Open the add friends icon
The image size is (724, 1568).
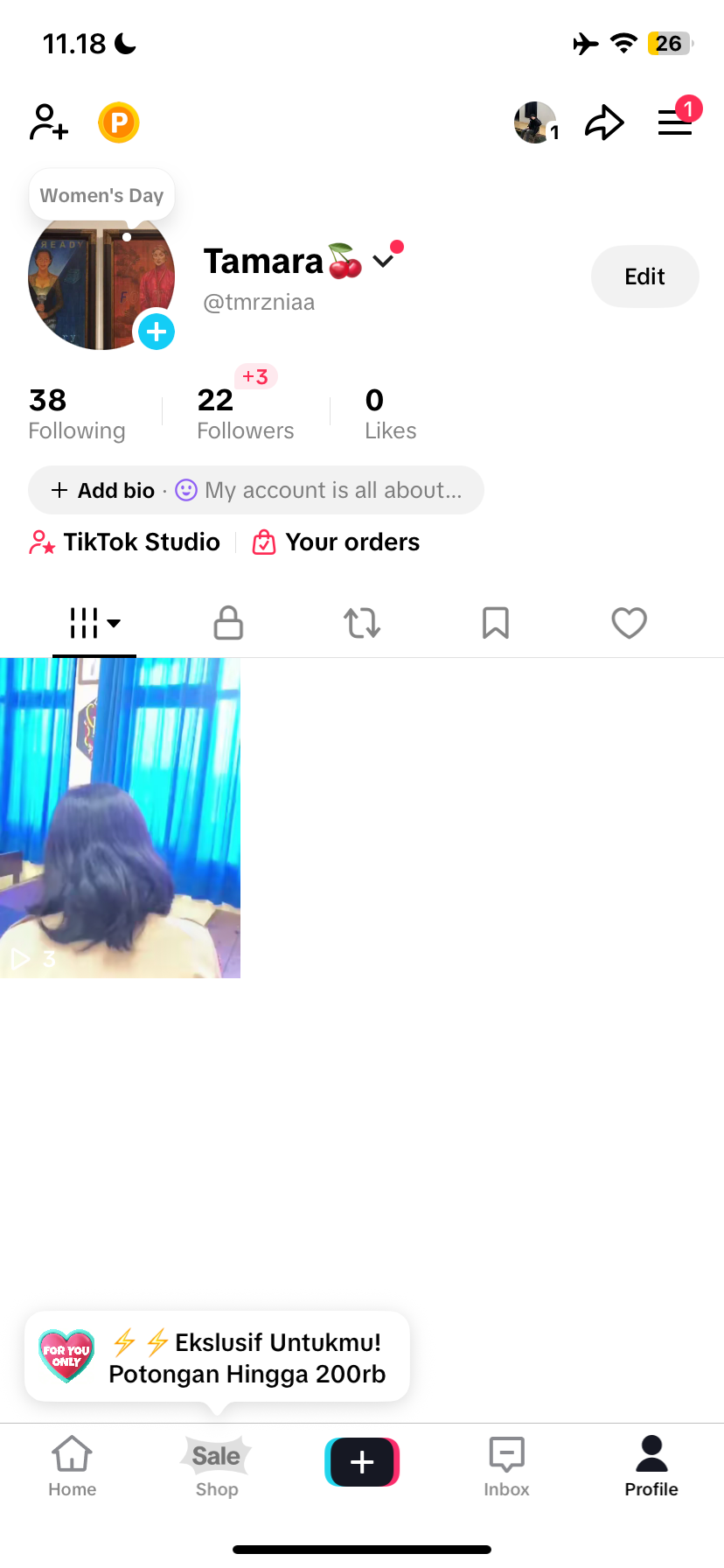click(49, 122)
